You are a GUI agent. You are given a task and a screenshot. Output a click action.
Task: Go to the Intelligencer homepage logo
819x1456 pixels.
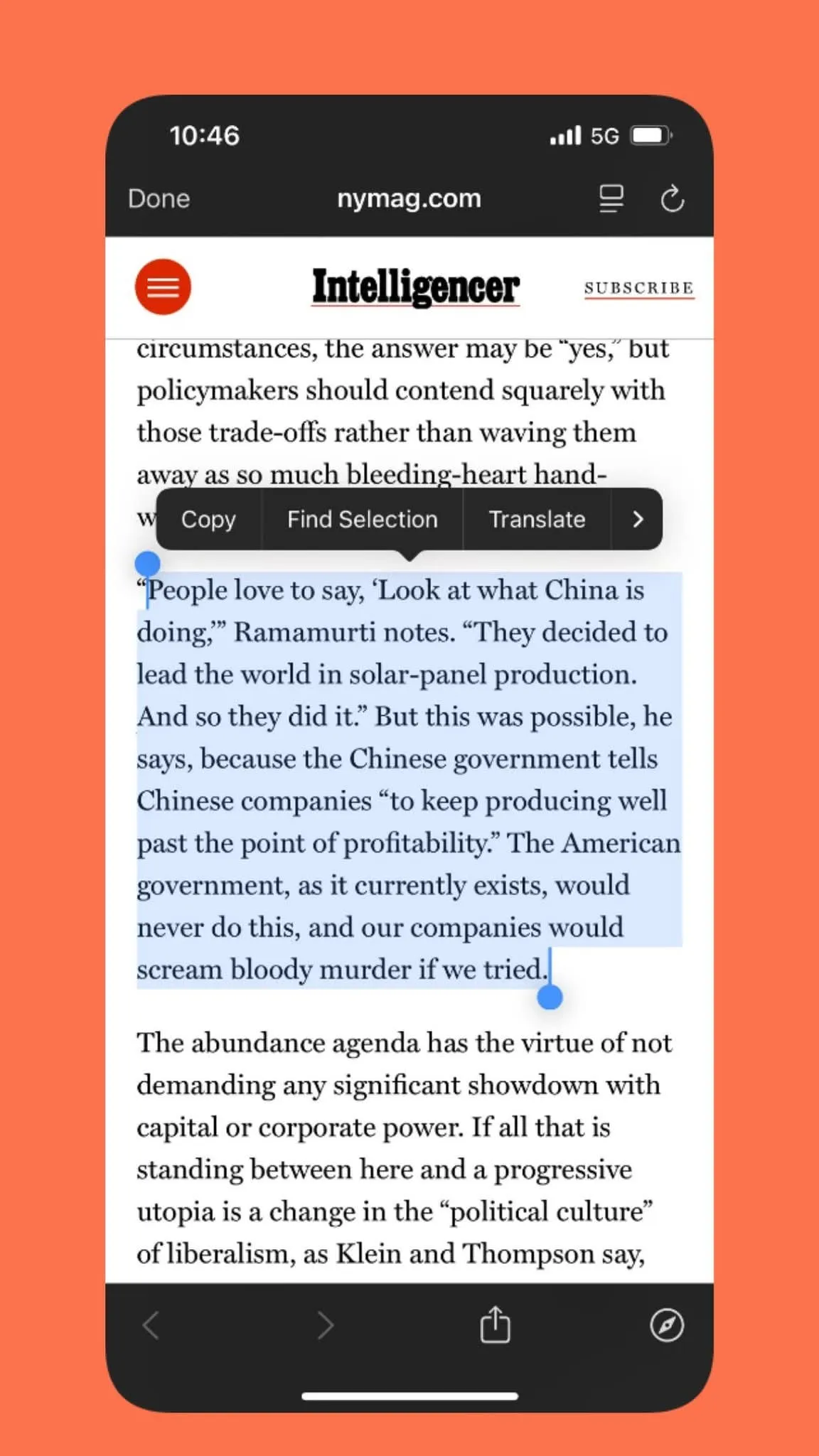(416, 287)
